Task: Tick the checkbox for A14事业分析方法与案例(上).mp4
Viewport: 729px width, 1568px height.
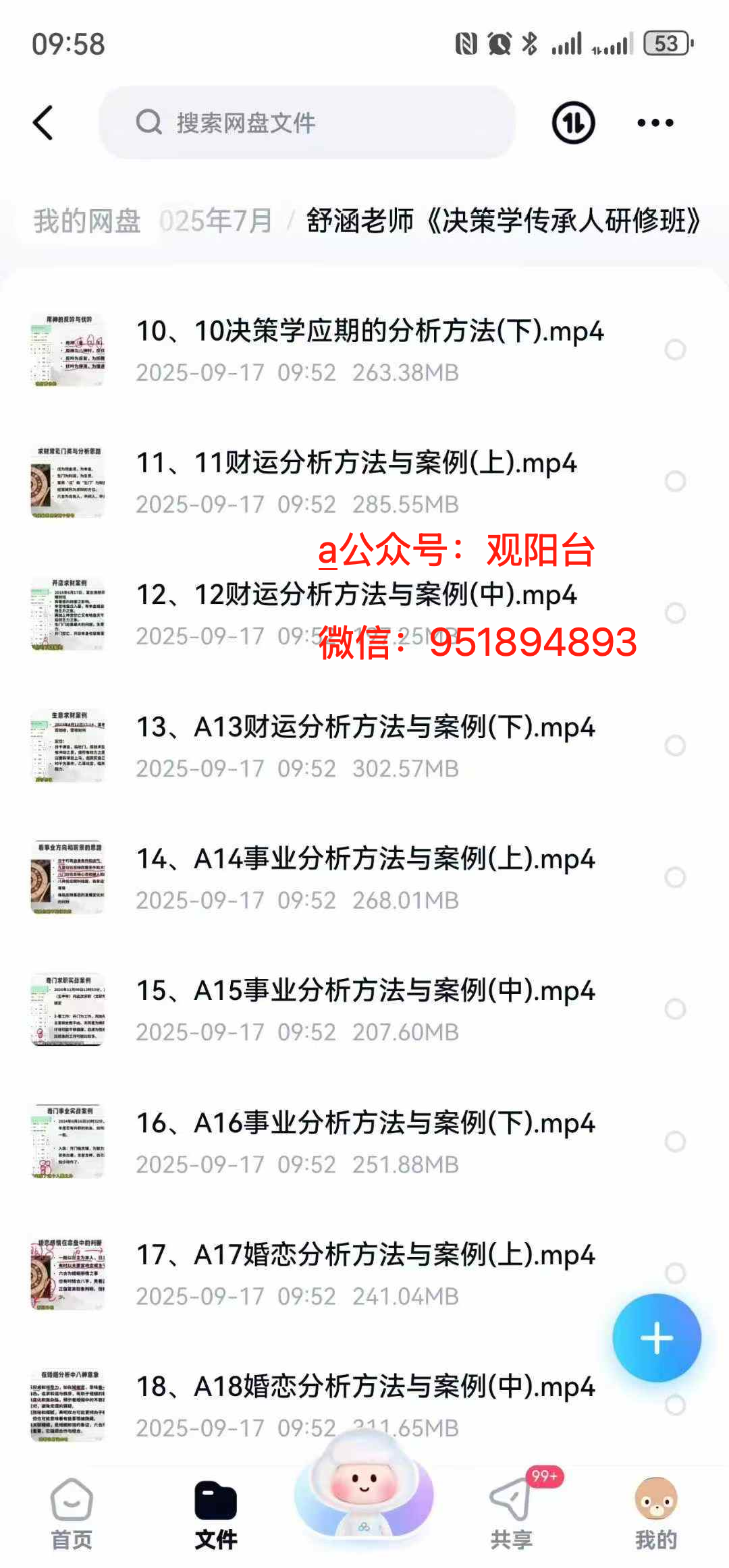Action: 675,877
